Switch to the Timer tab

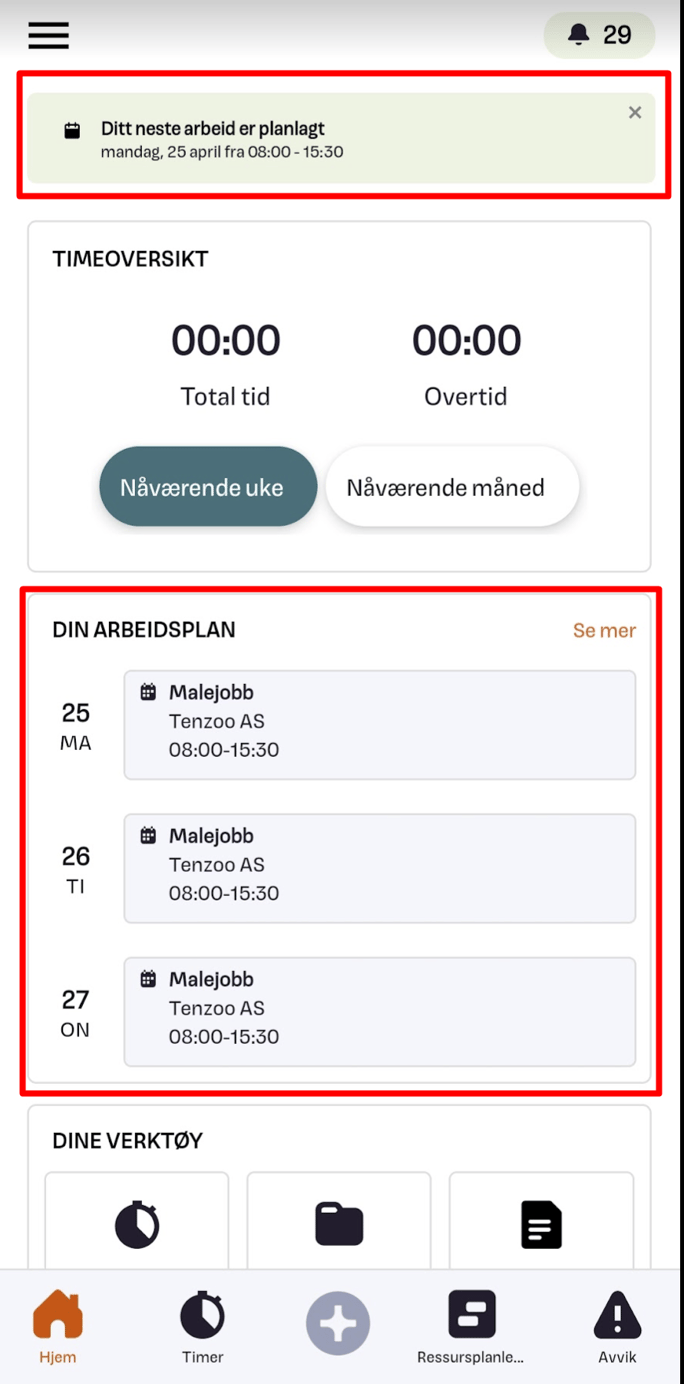click(202, 1327)
